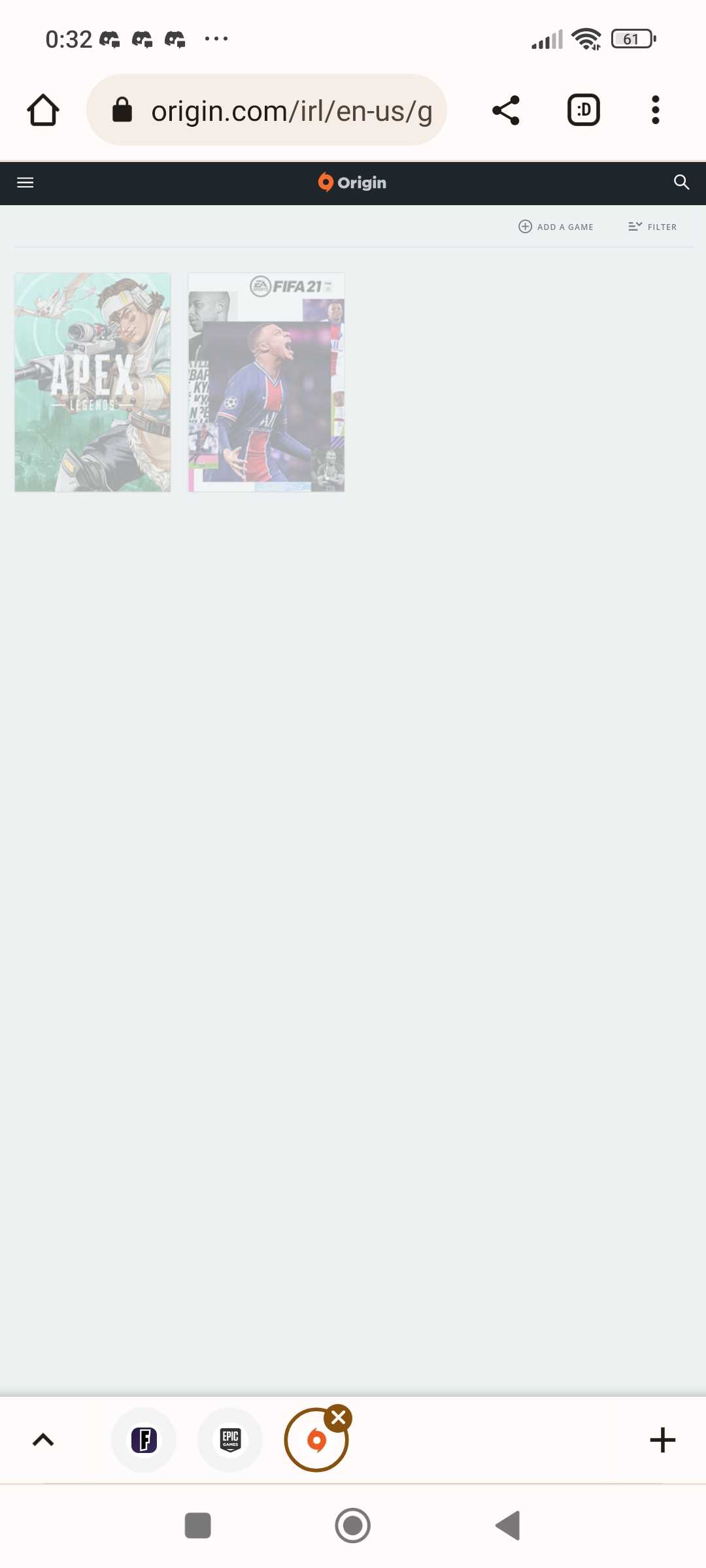Open the FIFA 21 game tile
706x1568 pixels.
pyautogui.click(x=267, y=382)
